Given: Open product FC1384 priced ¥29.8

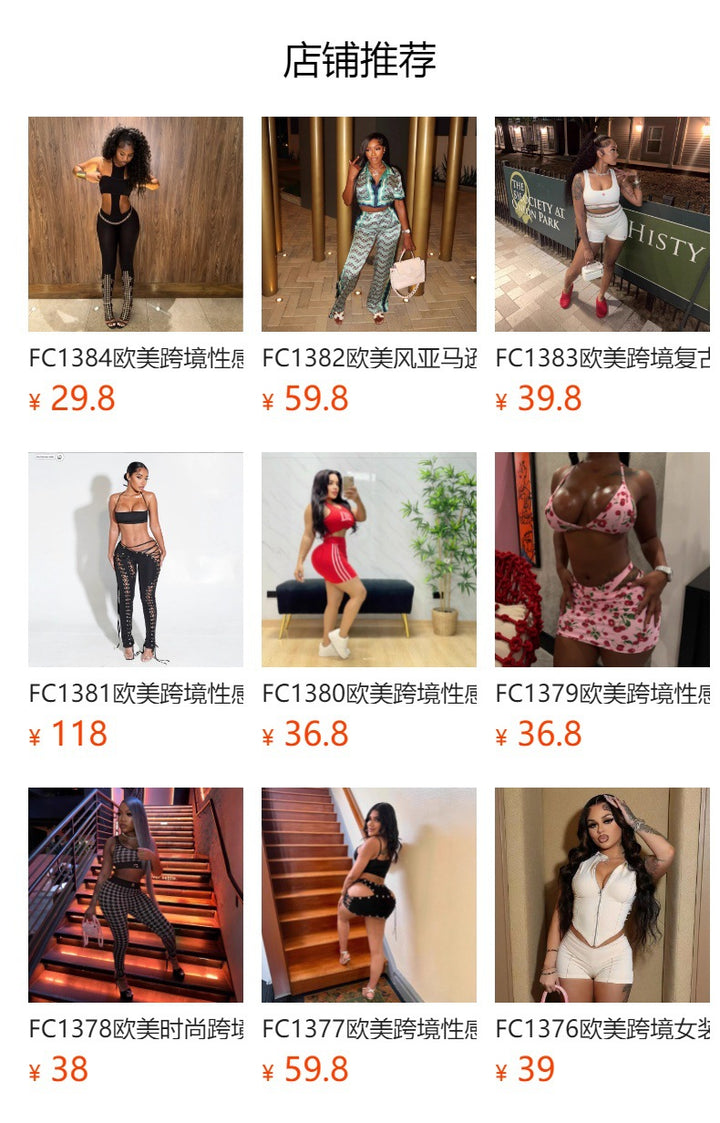Looking at the screenshot, I should [135, 224].
